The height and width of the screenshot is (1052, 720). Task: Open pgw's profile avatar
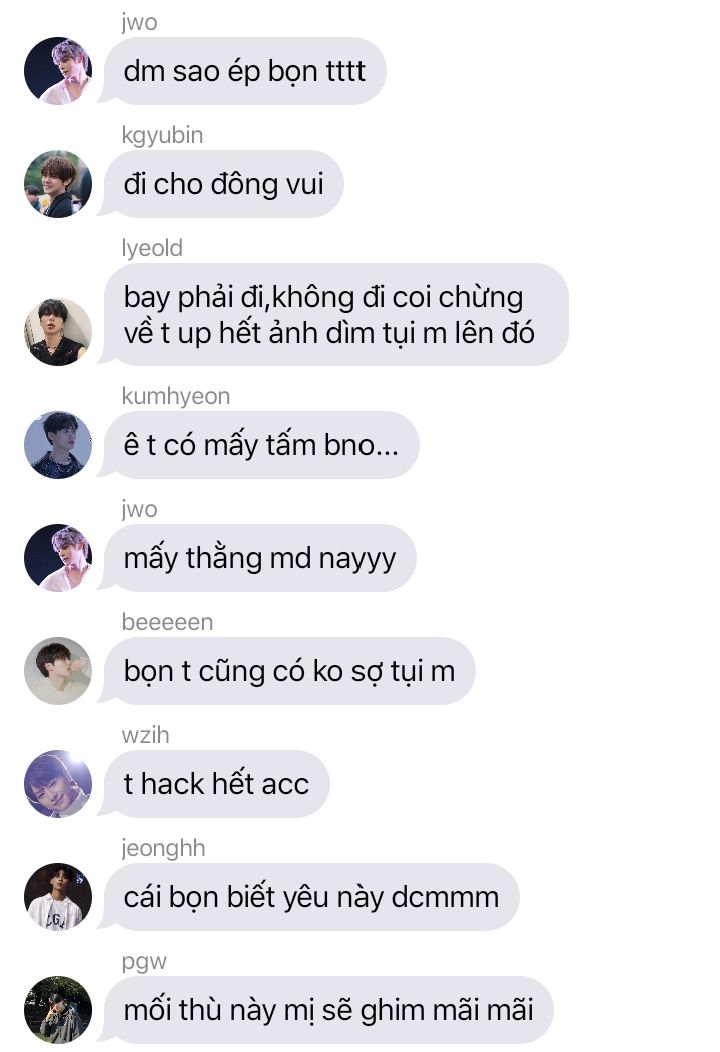58,1010
